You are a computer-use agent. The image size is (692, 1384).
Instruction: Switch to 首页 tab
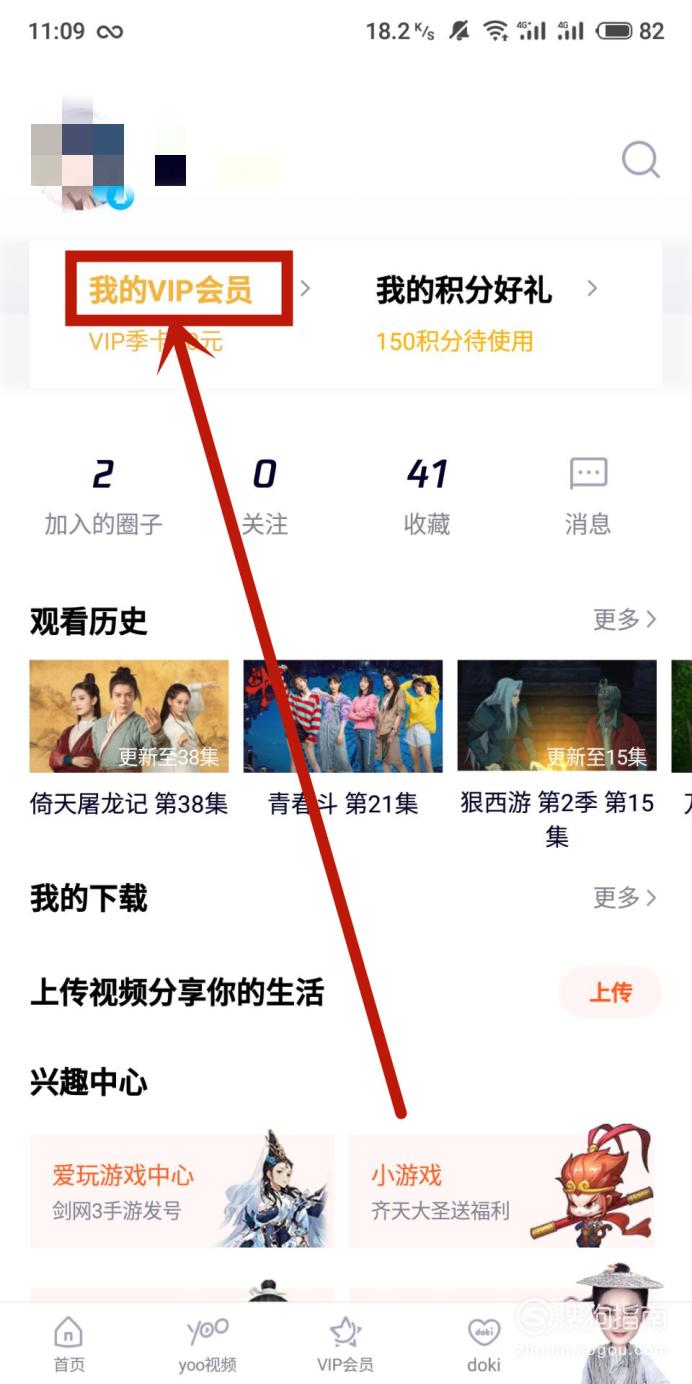(69, 1344)
